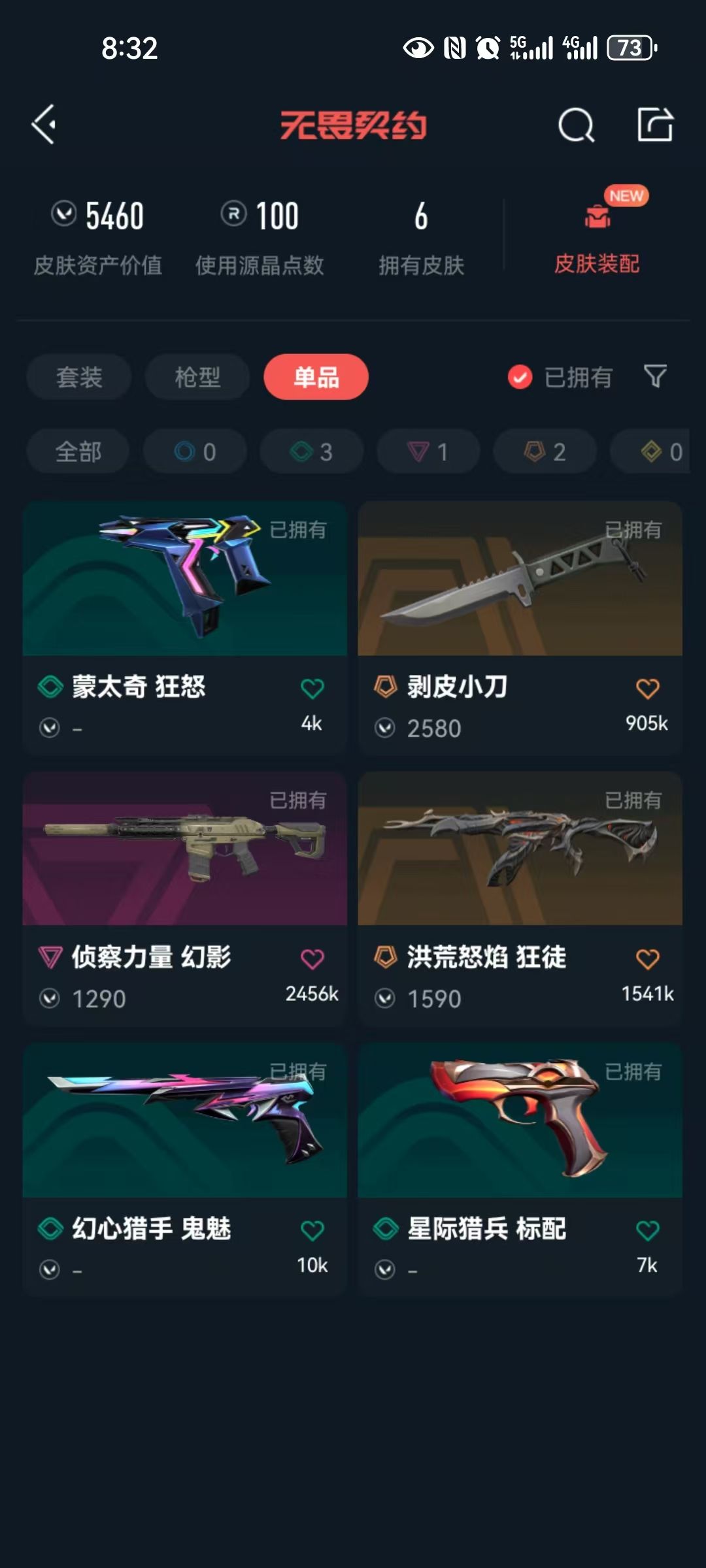Like the 剥皮小刀 skin
The width and height of the screenshot is (706, 1568).
click(x=647, y=688)
